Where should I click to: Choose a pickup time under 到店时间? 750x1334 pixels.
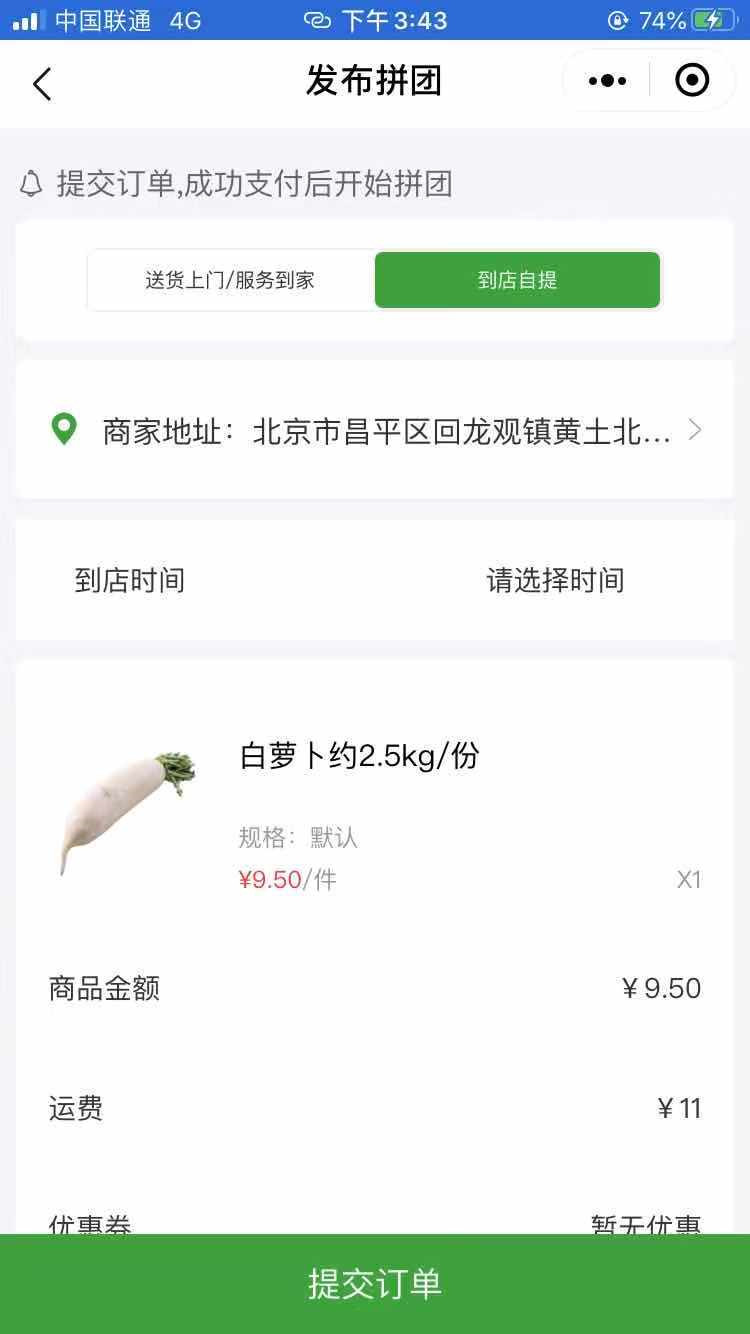[x=555, y=580]
